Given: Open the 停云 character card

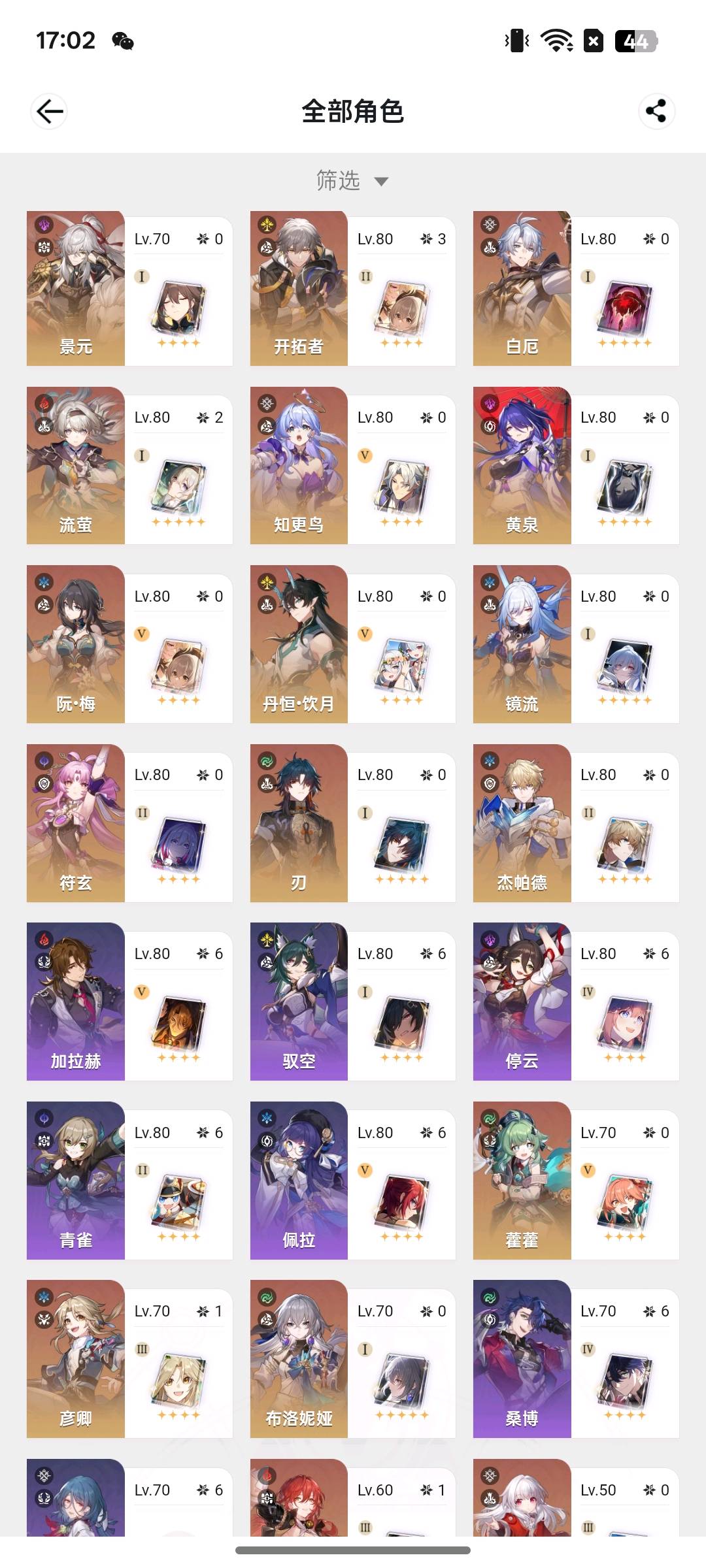Looking at the screenshot, I should [576, 1003].
